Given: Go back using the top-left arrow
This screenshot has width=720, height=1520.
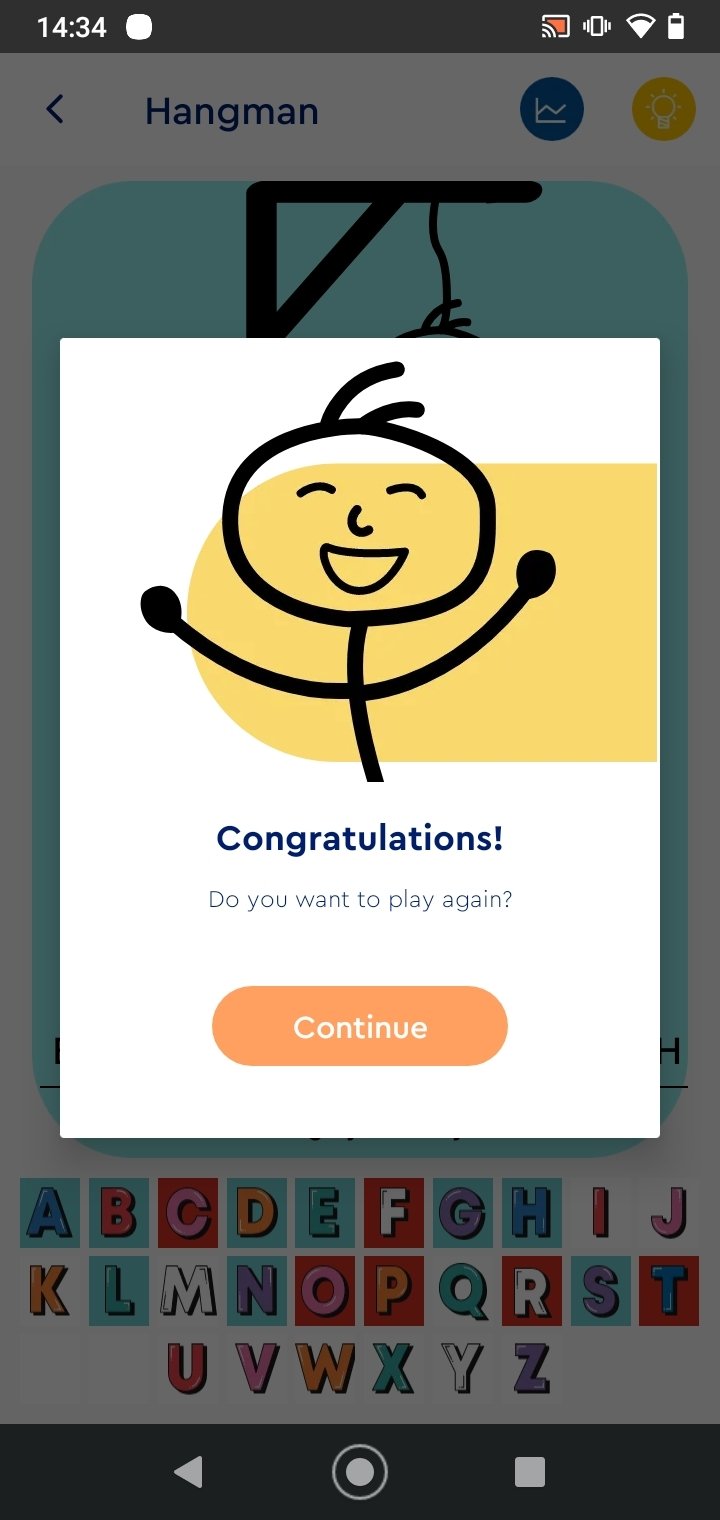Looking at the screenshot, I should click(x=55, y=110).
